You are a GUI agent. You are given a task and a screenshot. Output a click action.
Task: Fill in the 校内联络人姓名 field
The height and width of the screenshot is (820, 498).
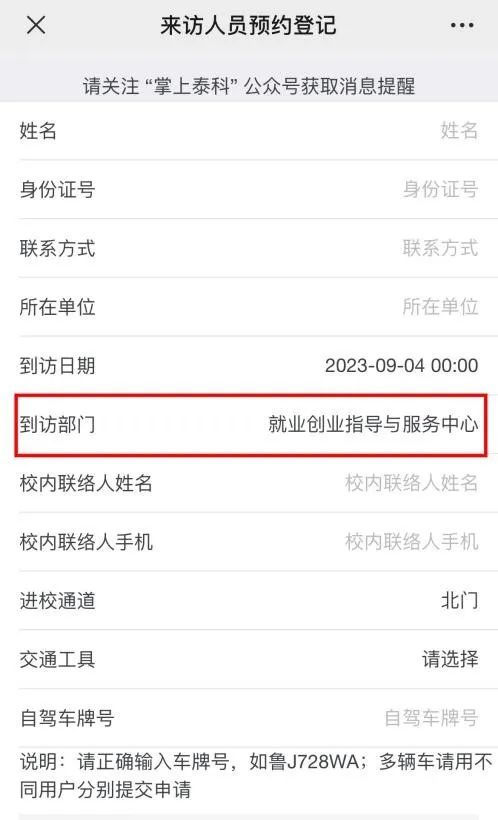click(249, 483)
